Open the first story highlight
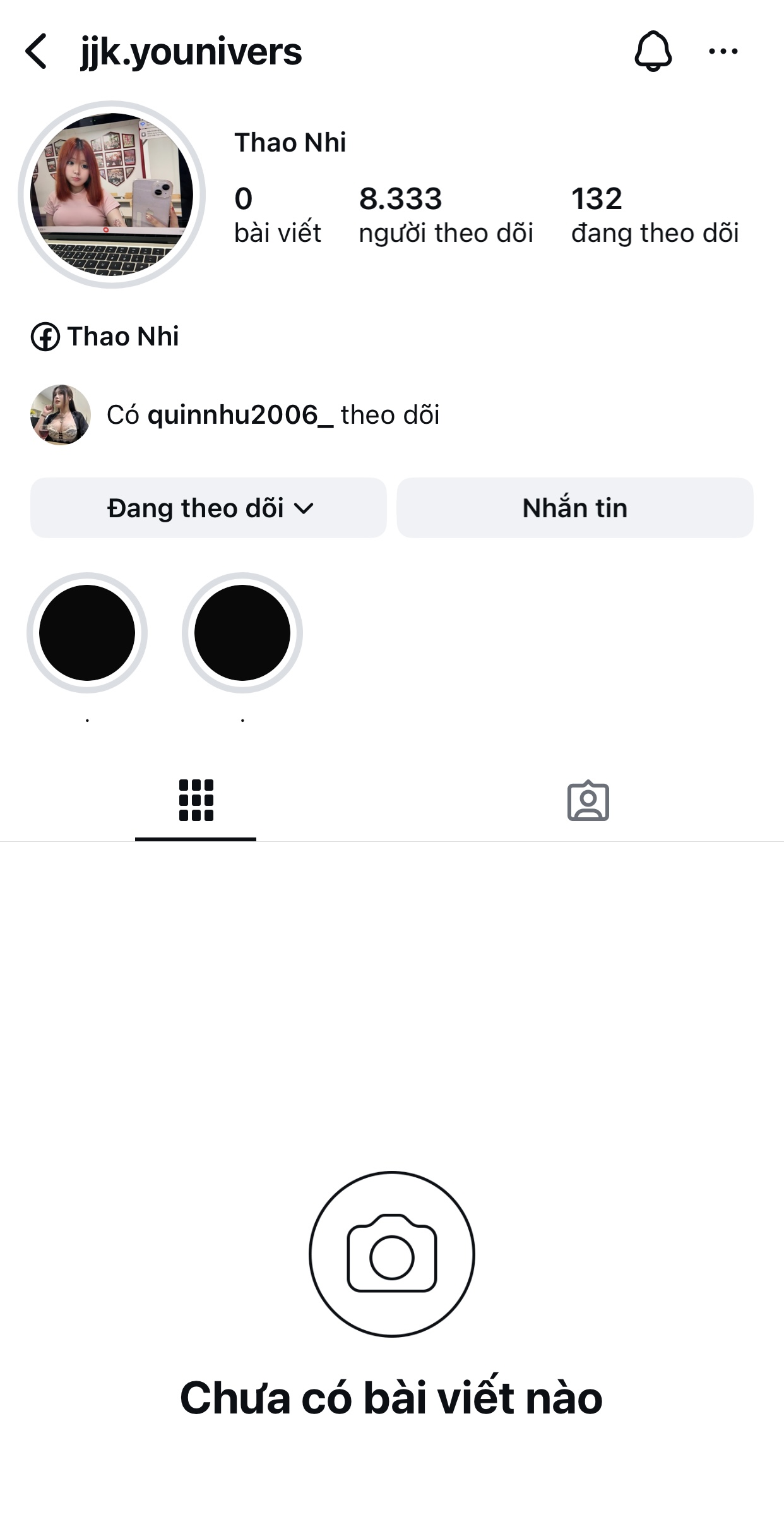784x1524 pixels. 87,633
